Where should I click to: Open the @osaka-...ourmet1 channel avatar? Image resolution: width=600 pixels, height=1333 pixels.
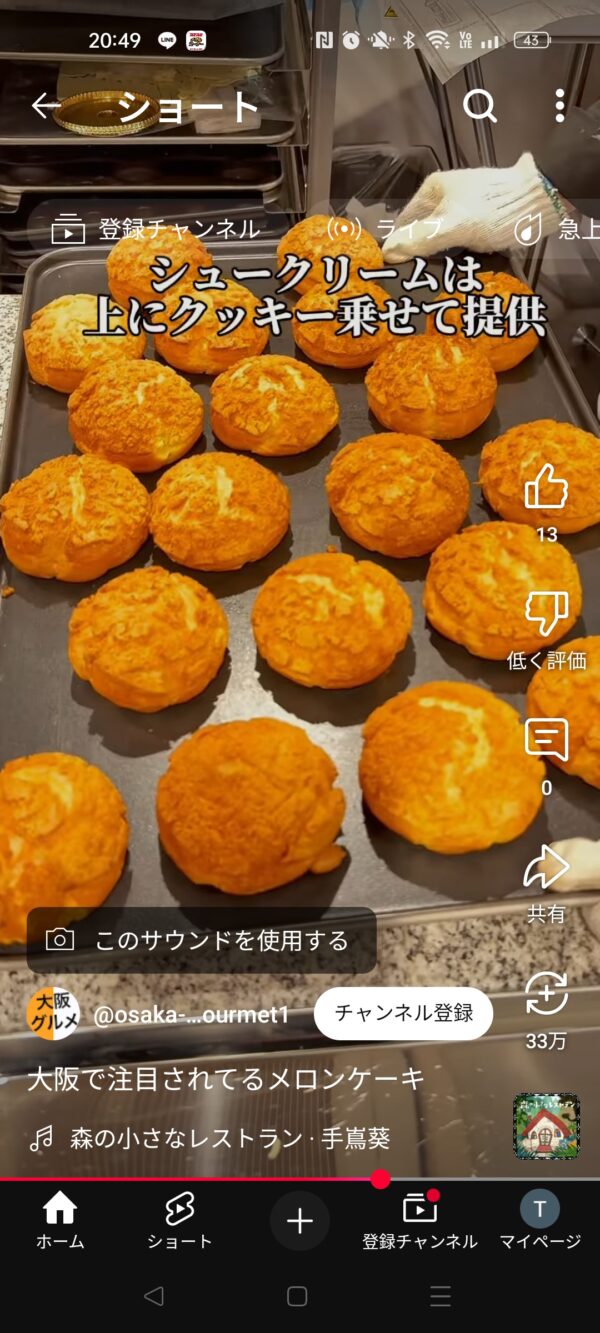pos(53,1014)
